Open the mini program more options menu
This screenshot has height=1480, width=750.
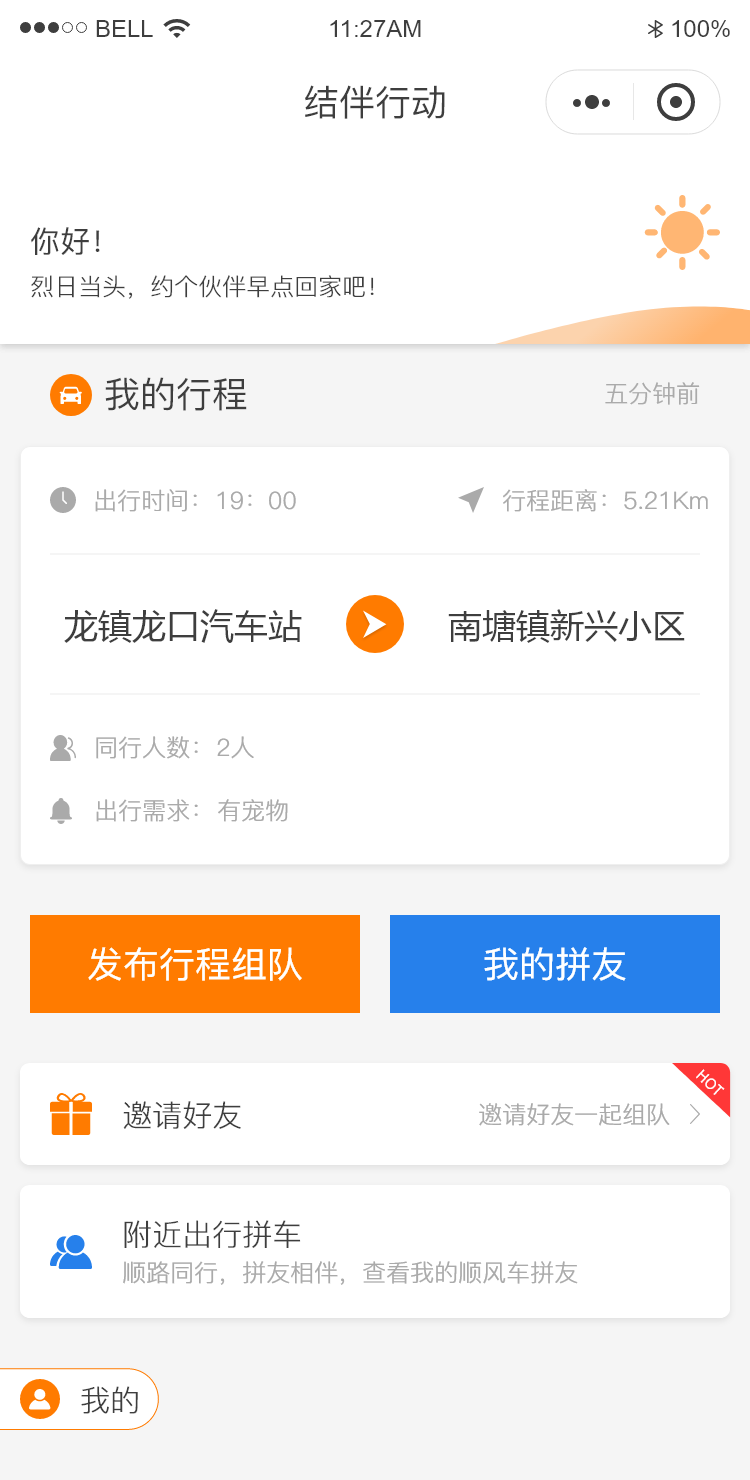point(591,102)
